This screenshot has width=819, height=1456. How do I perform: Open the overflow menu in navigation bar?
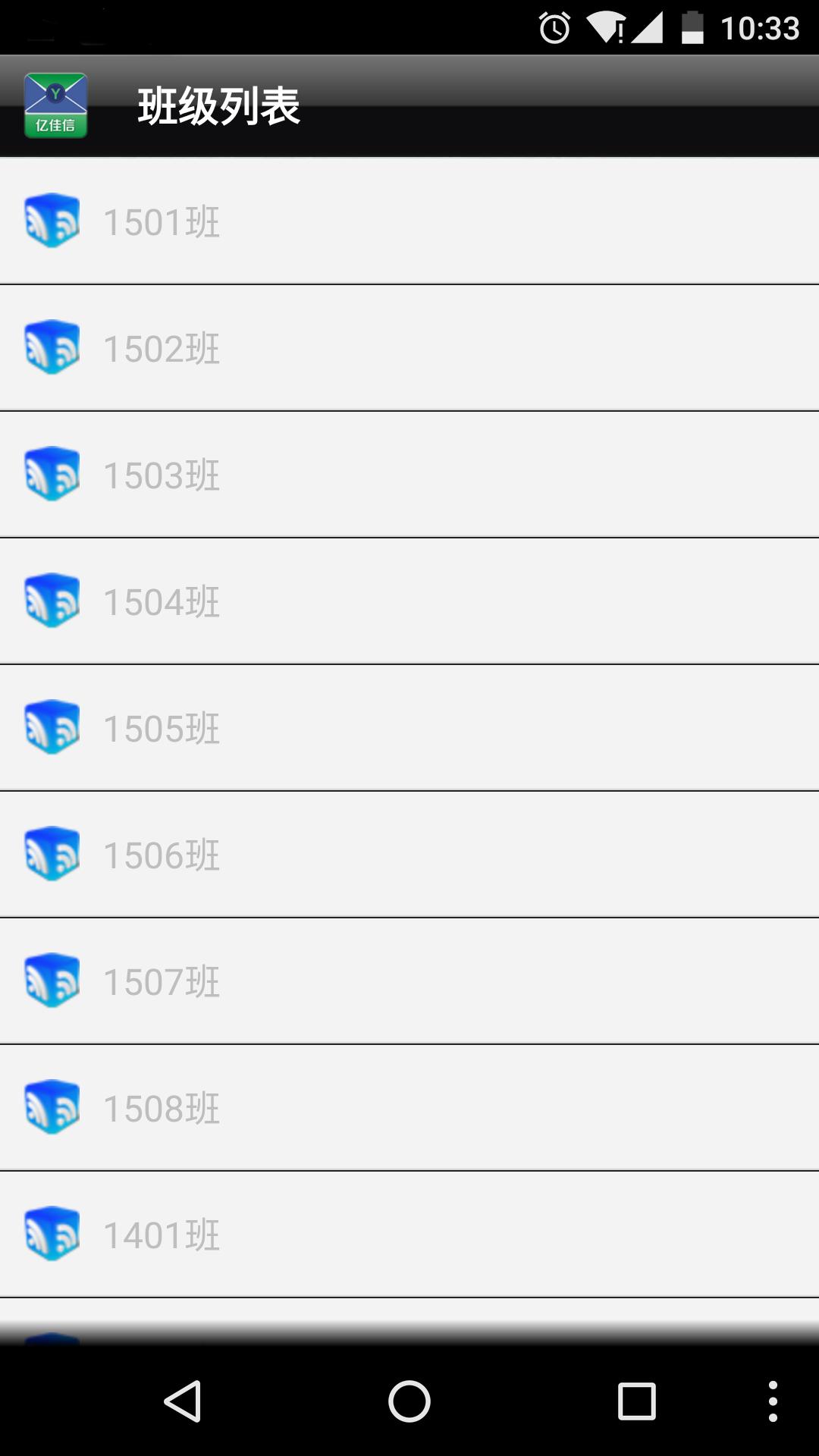point(772,1400)
